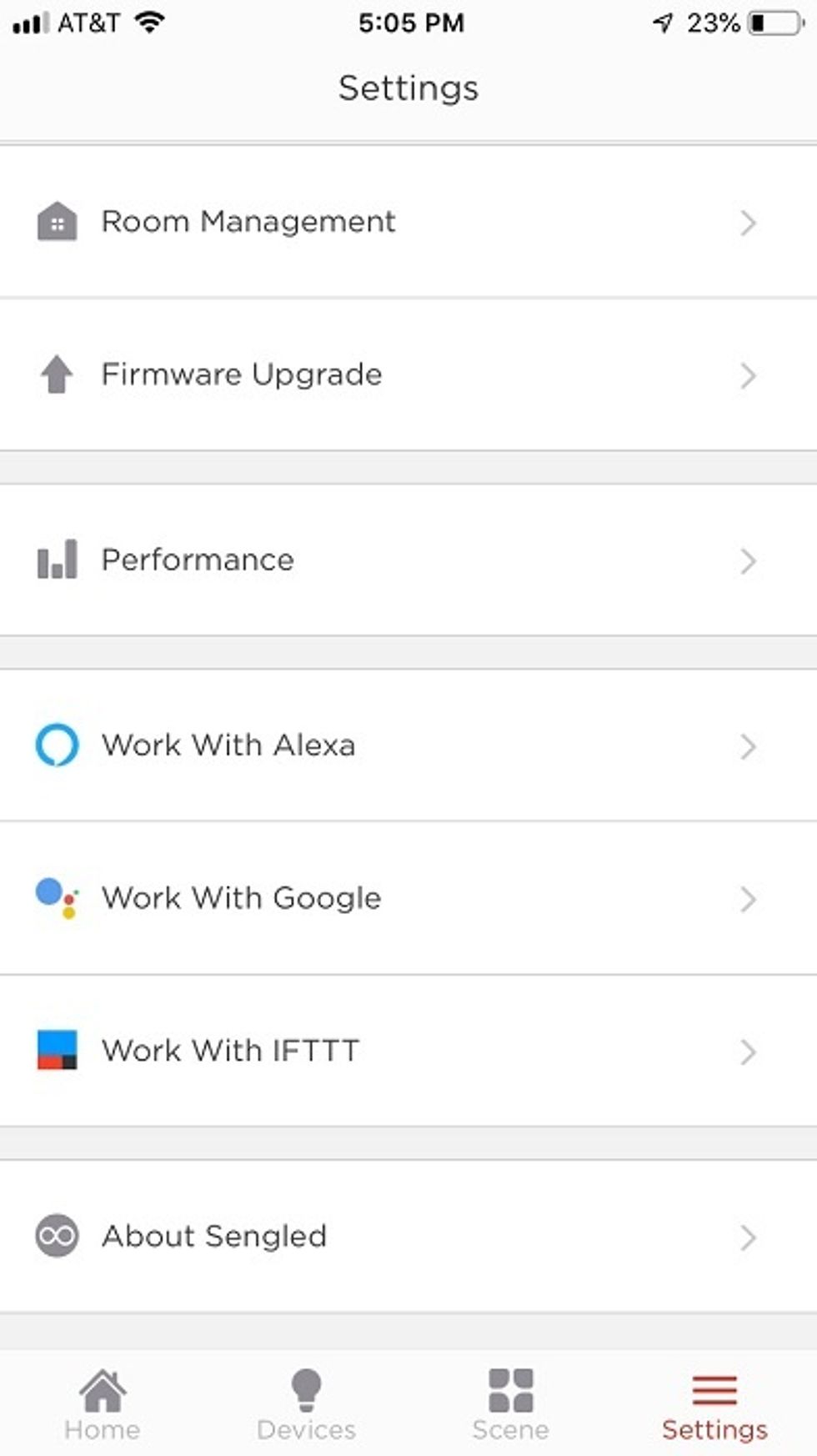Open Work With Alexa

click(408, 745)
